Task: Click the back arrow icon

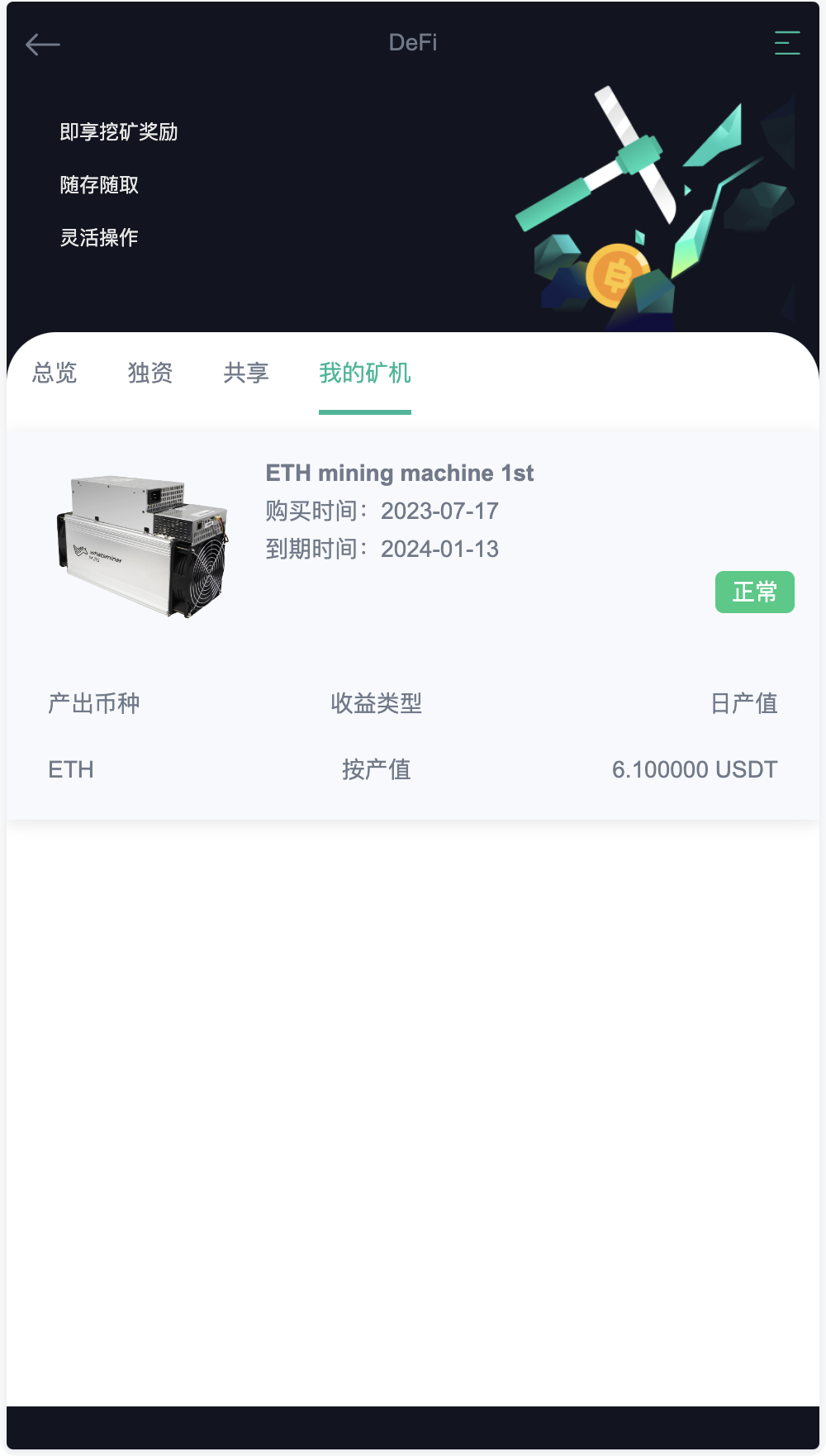Action: tap(43, 43)
